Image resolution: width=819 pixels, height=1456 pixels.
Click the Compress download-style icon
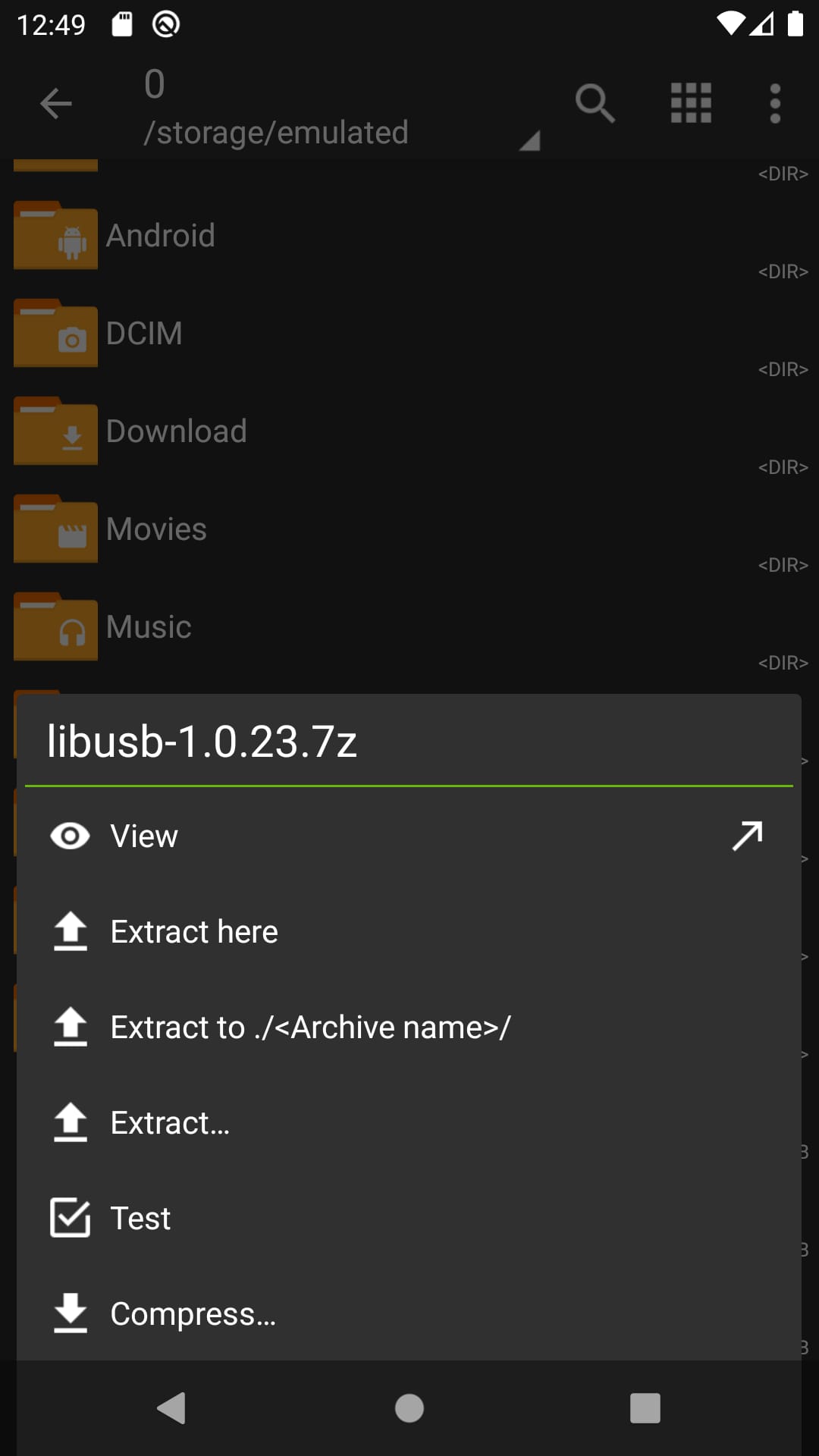(70, 1313)
